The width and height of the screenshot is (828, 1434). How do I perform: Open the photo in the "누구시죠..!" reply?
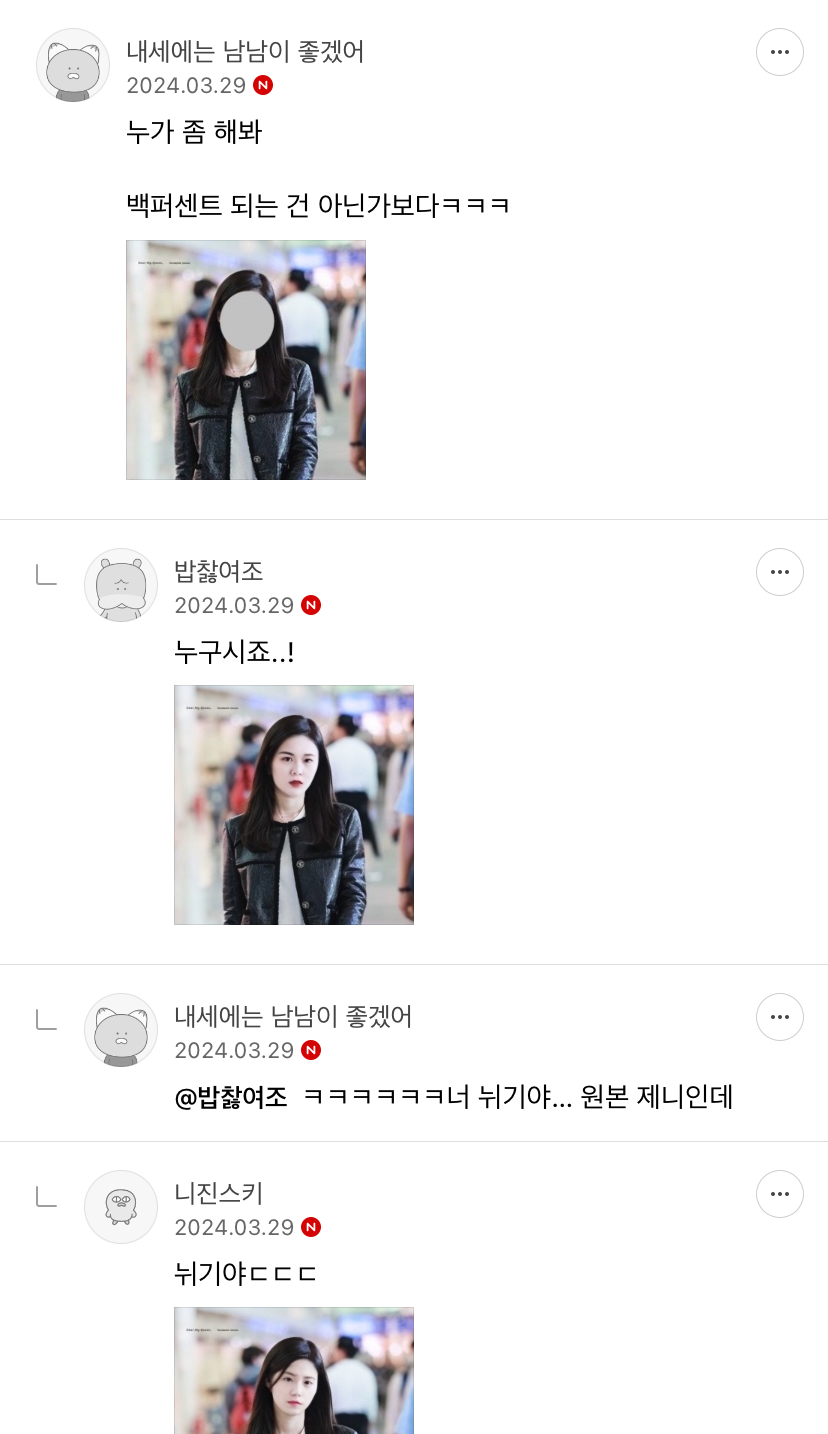294,805
